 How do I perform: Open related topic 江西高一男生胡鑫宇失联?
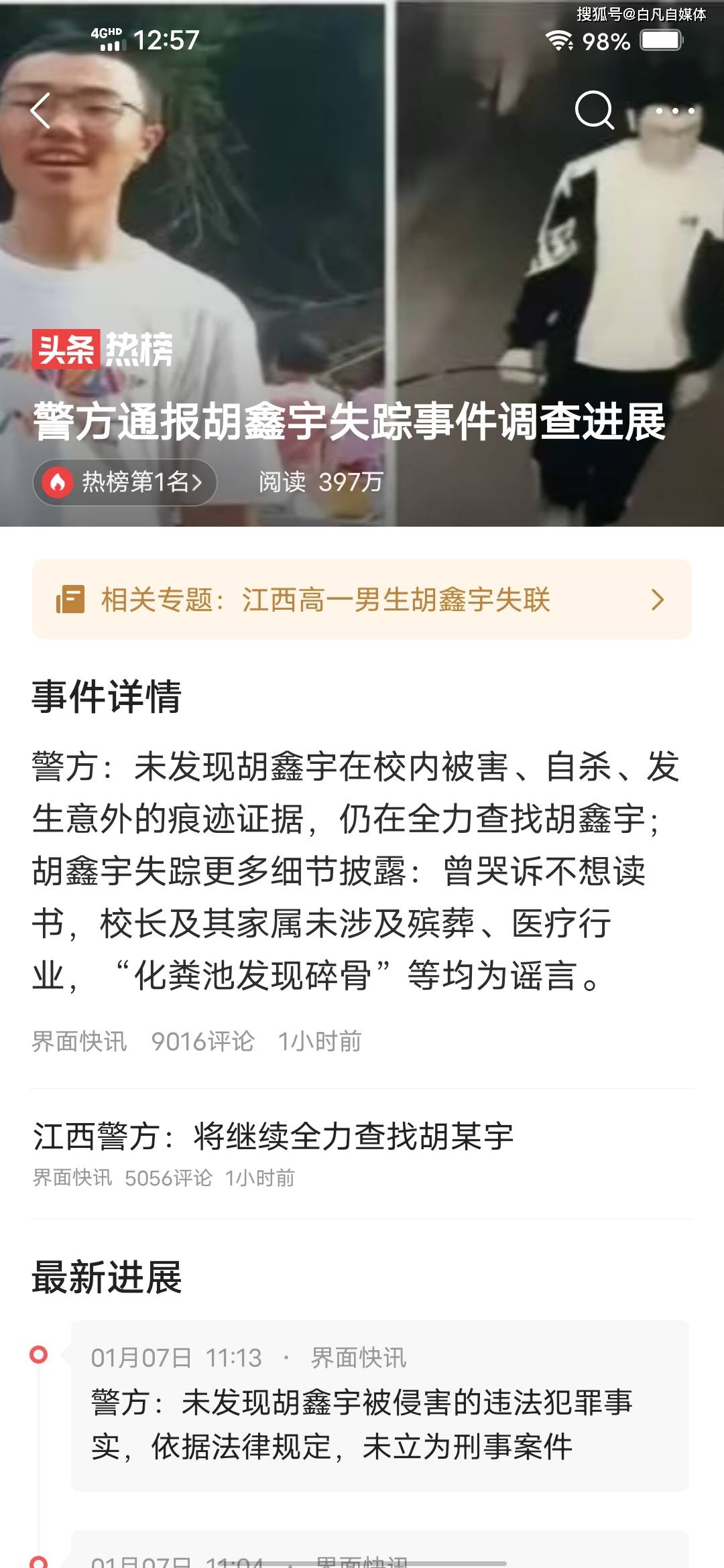point(362,599)
